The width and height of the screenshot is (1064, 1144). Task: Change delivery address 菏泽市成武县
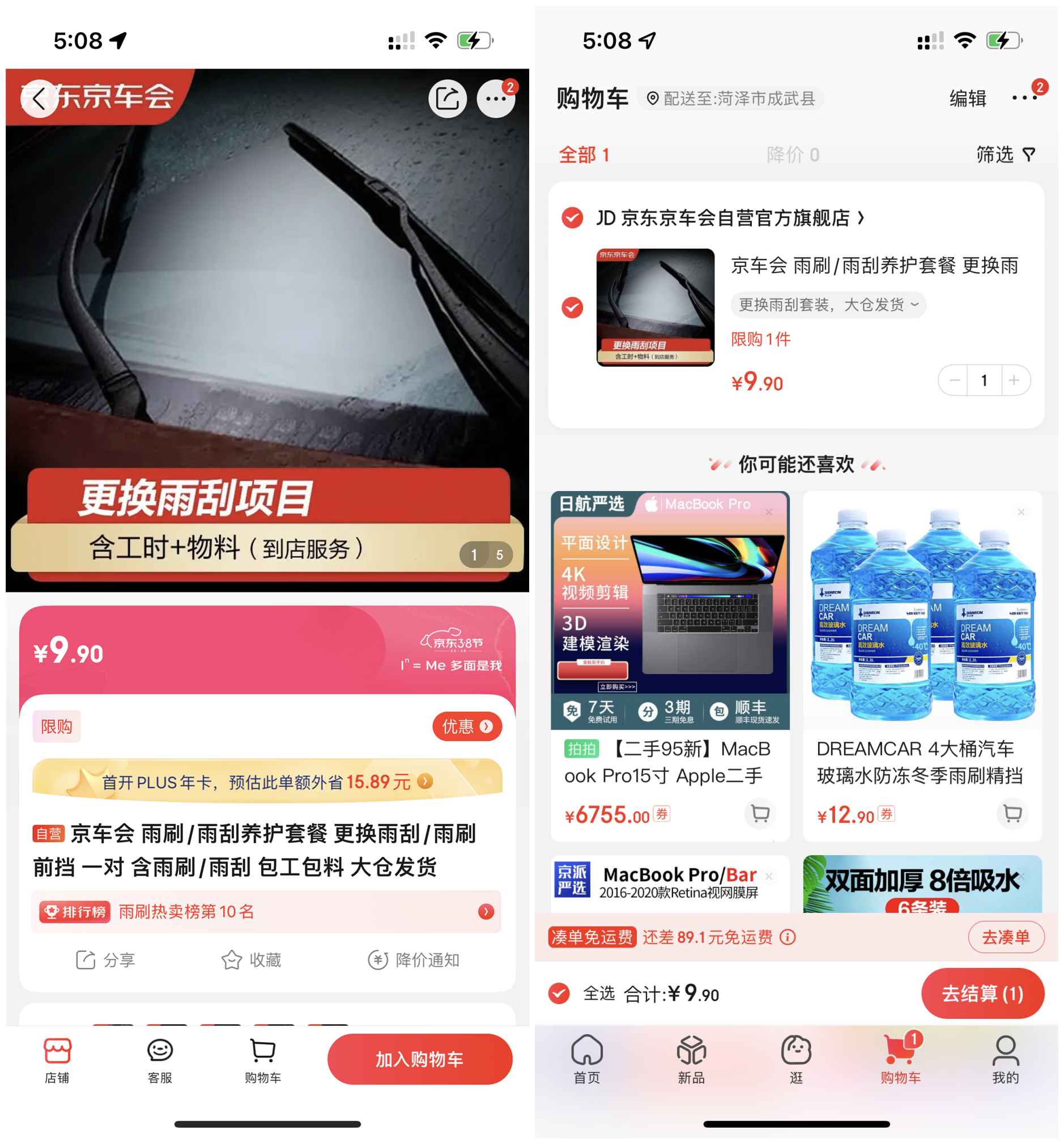pos(731,99)
